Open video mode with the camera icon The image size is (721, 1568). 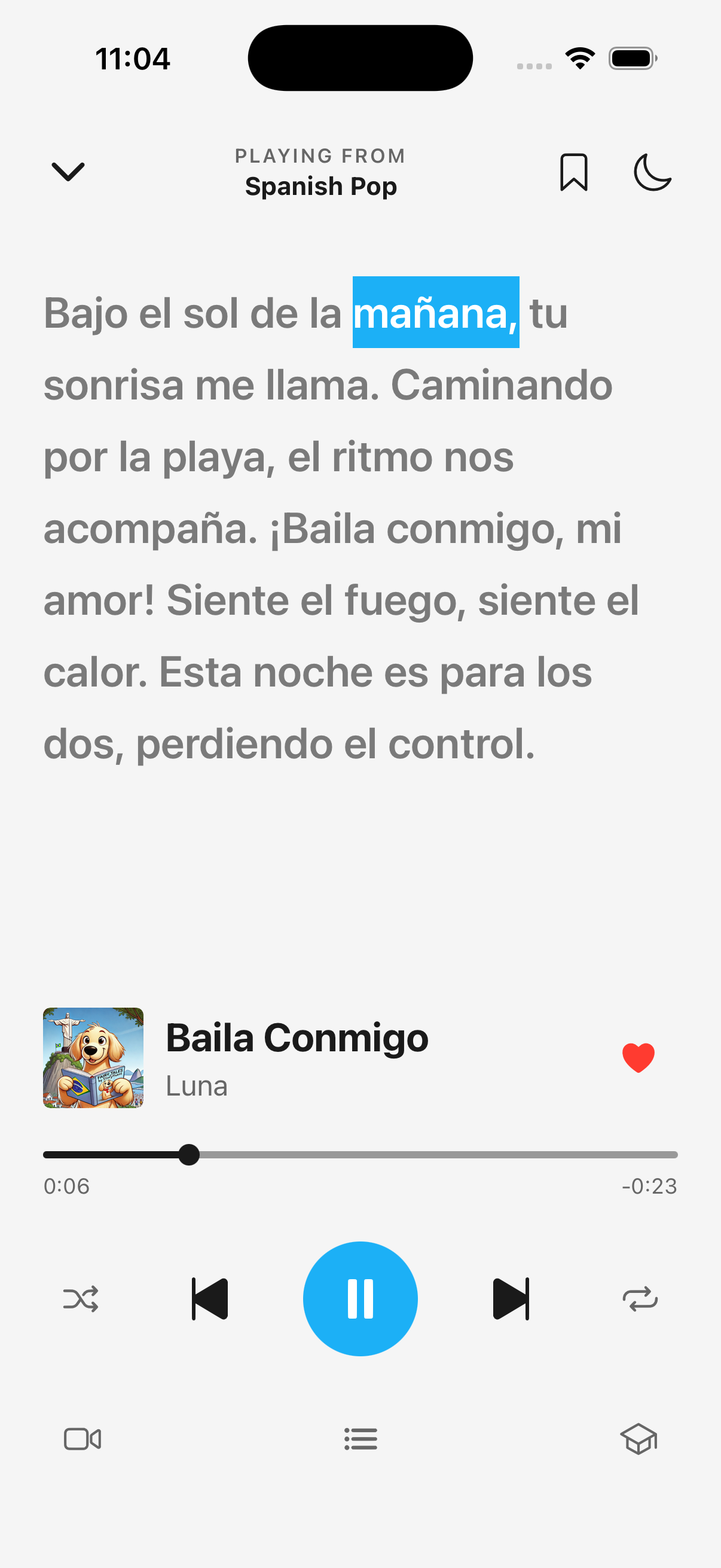[x=83, y=1439]
